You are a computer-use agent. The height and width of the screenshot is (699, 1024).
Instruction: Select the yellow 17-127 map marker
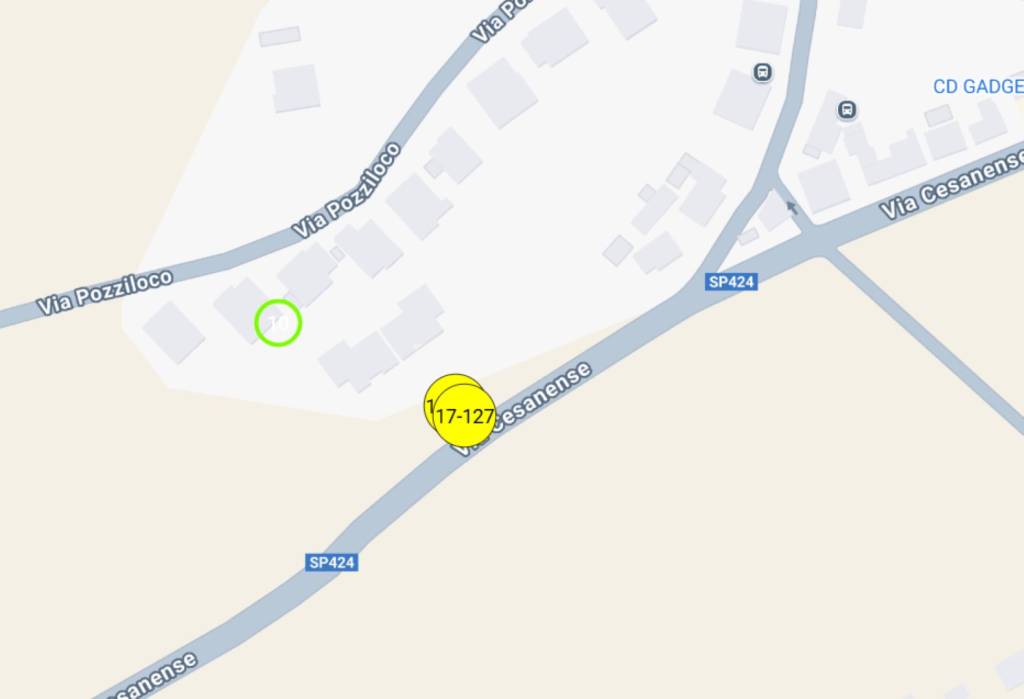point(465,417)
